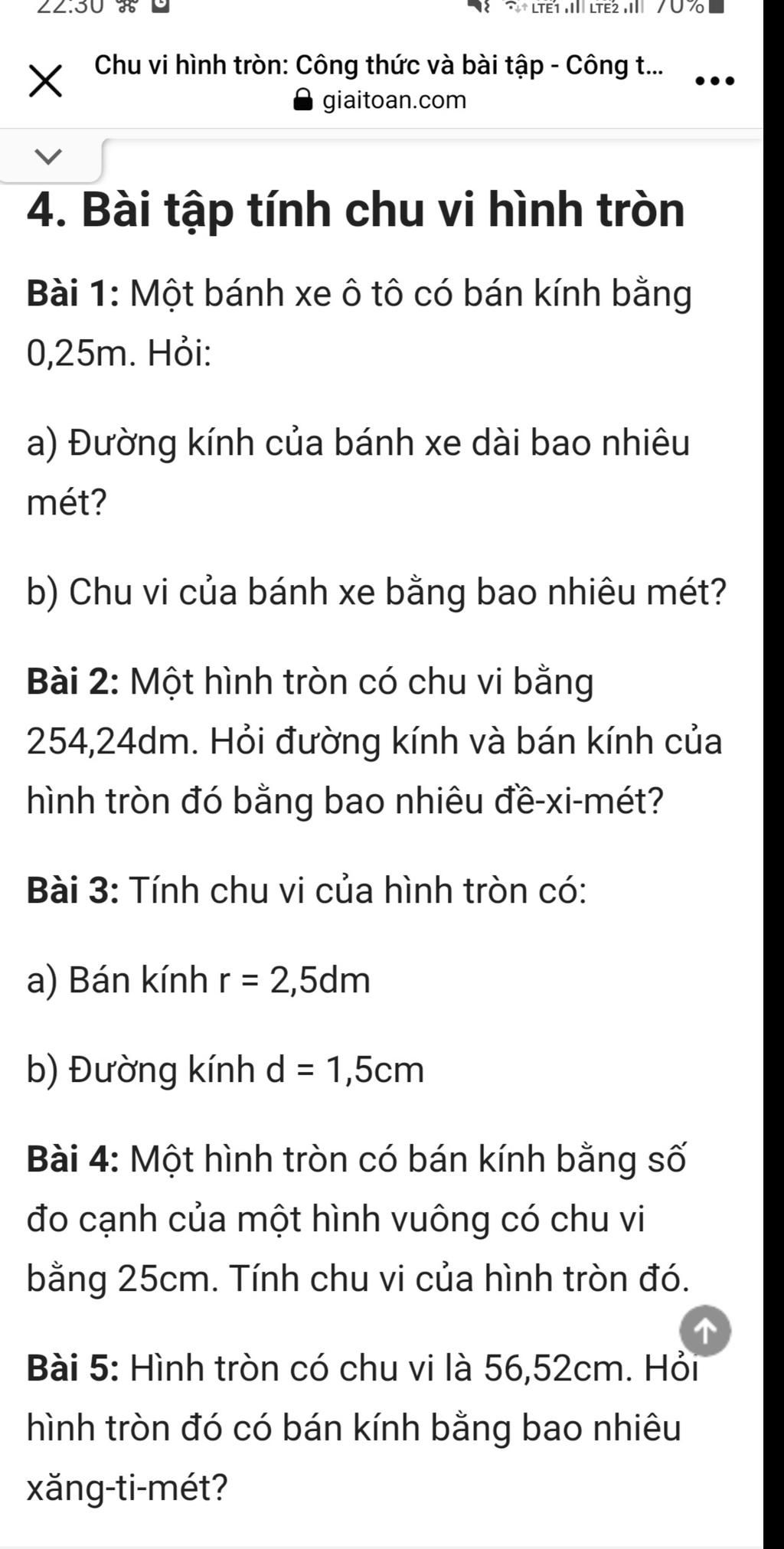Tap the scroll-to-top arrow button
The image size is (784, 1549).
(705, 1332)
